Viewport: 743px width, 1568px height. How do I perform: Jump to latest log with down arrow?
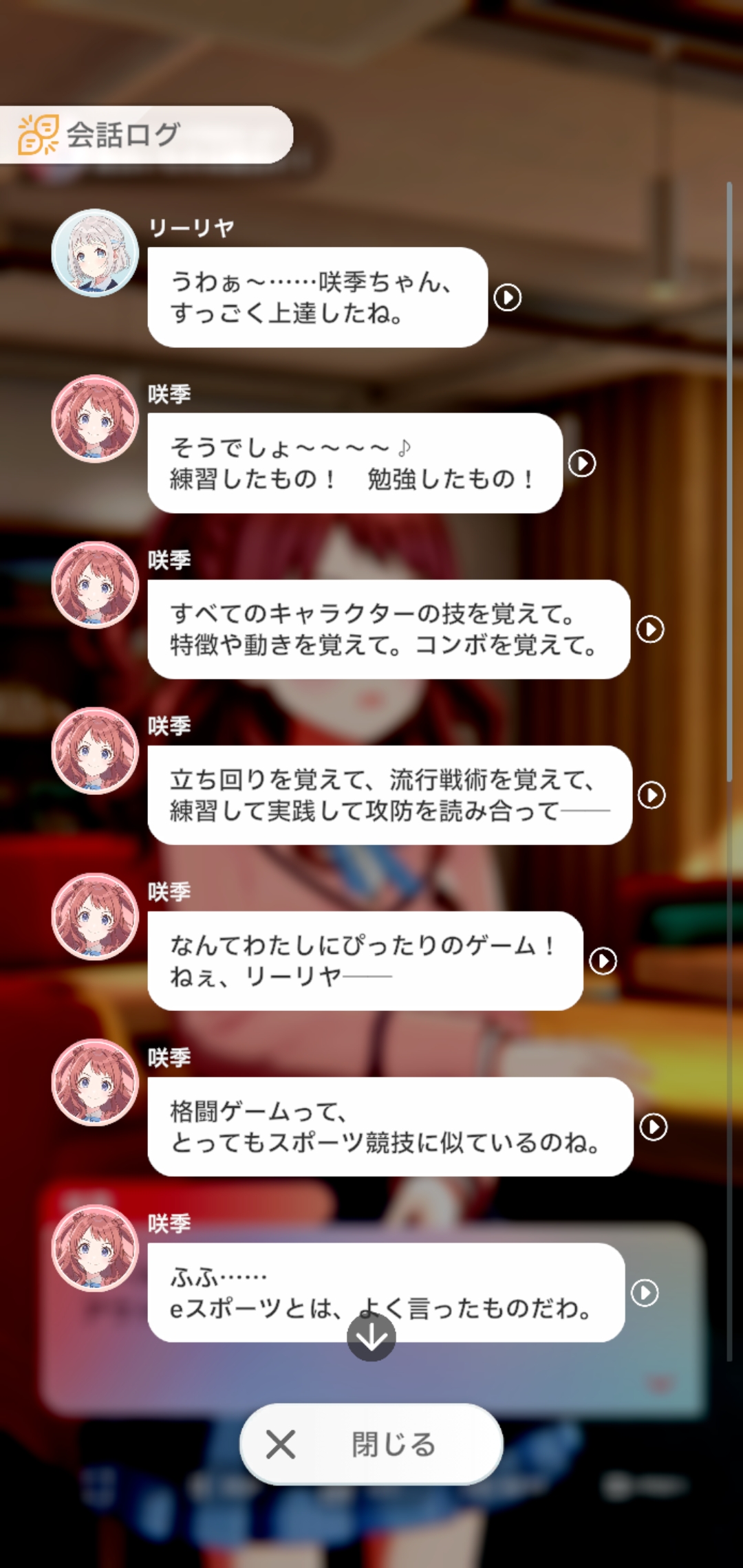click(x=371, y=1336)
